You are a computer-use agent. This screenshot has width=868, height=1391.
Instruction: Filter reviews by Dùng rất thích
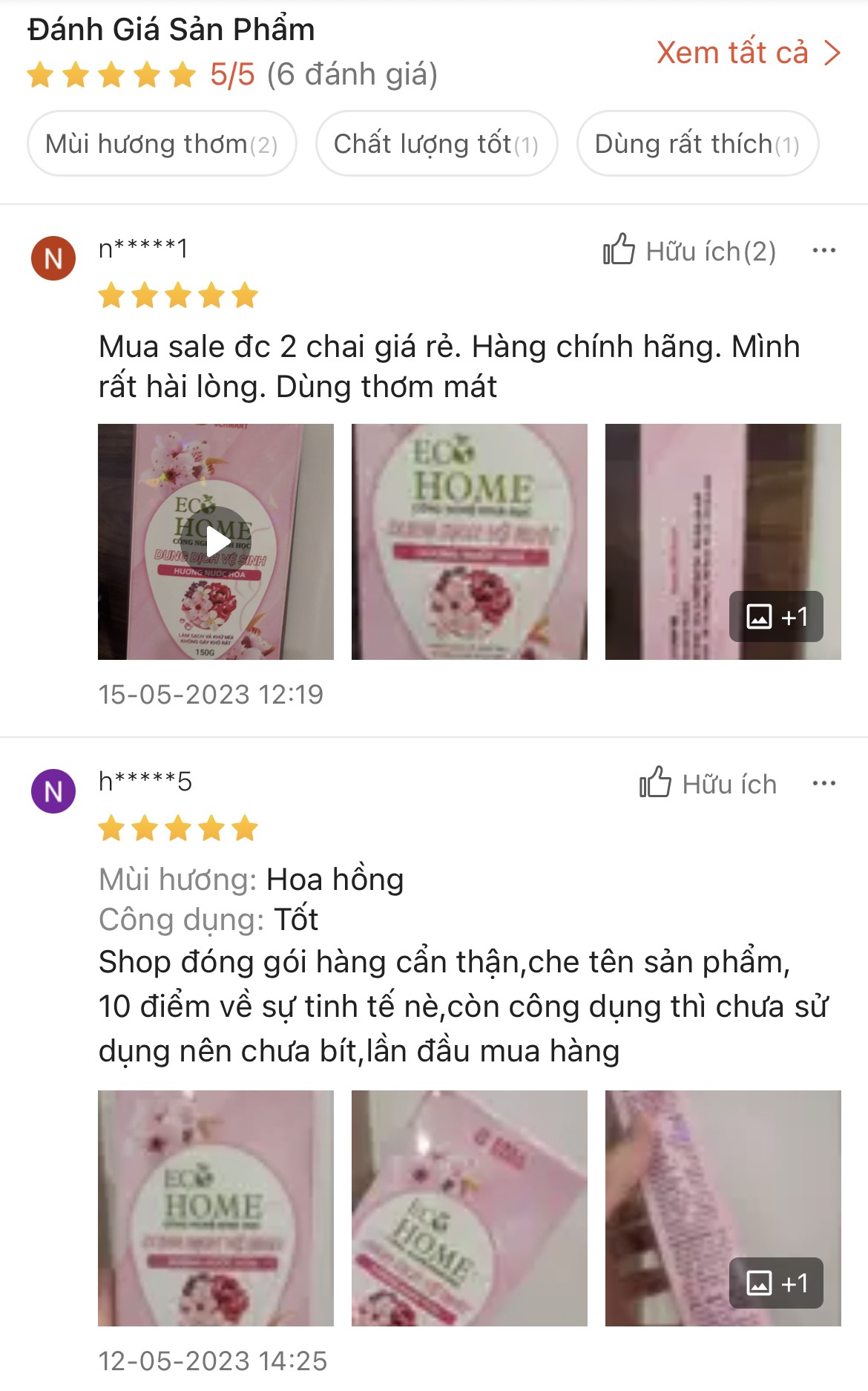coord(697,144)
